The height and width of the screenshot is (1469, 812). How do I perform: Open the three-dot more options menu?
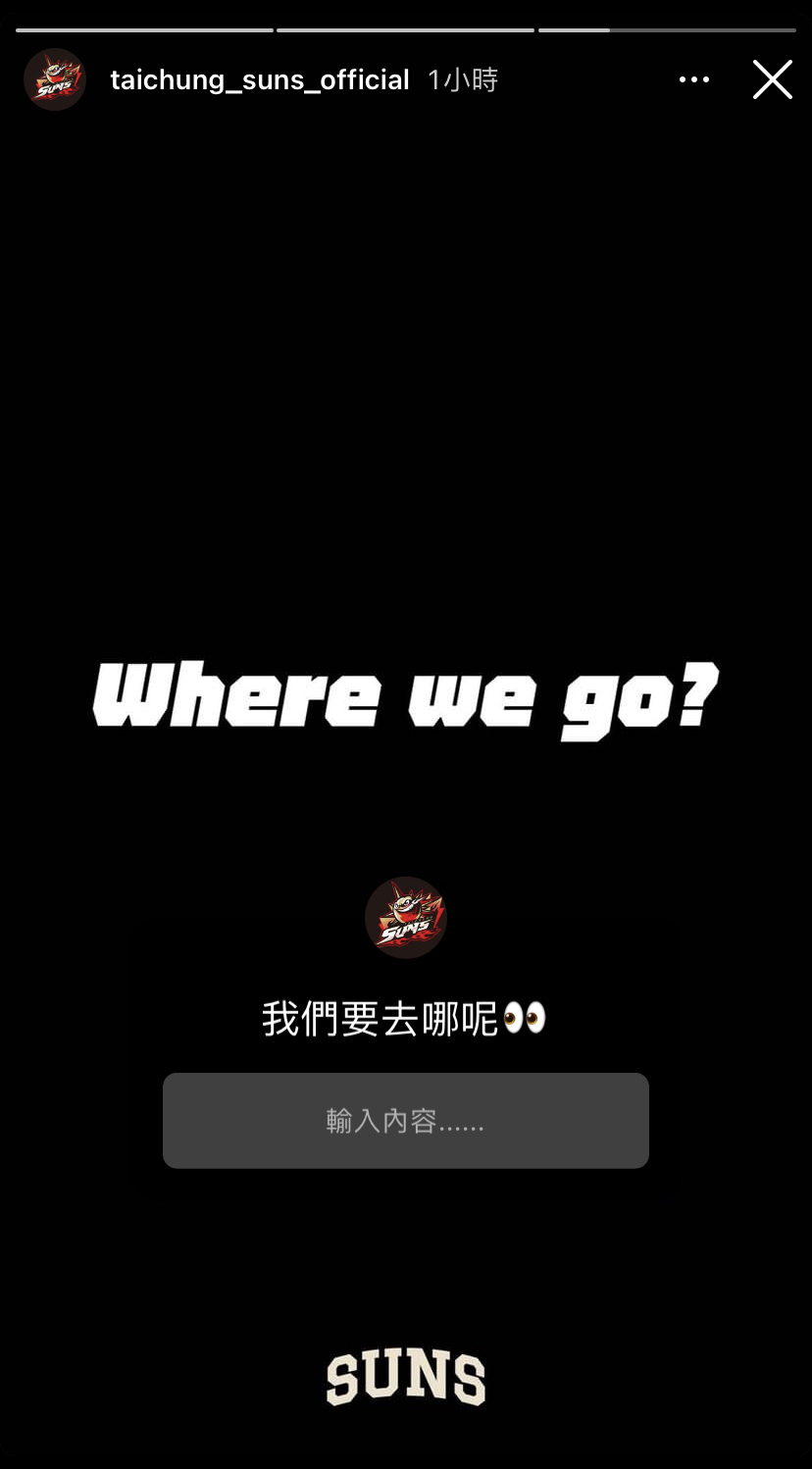tap(693, 79)
